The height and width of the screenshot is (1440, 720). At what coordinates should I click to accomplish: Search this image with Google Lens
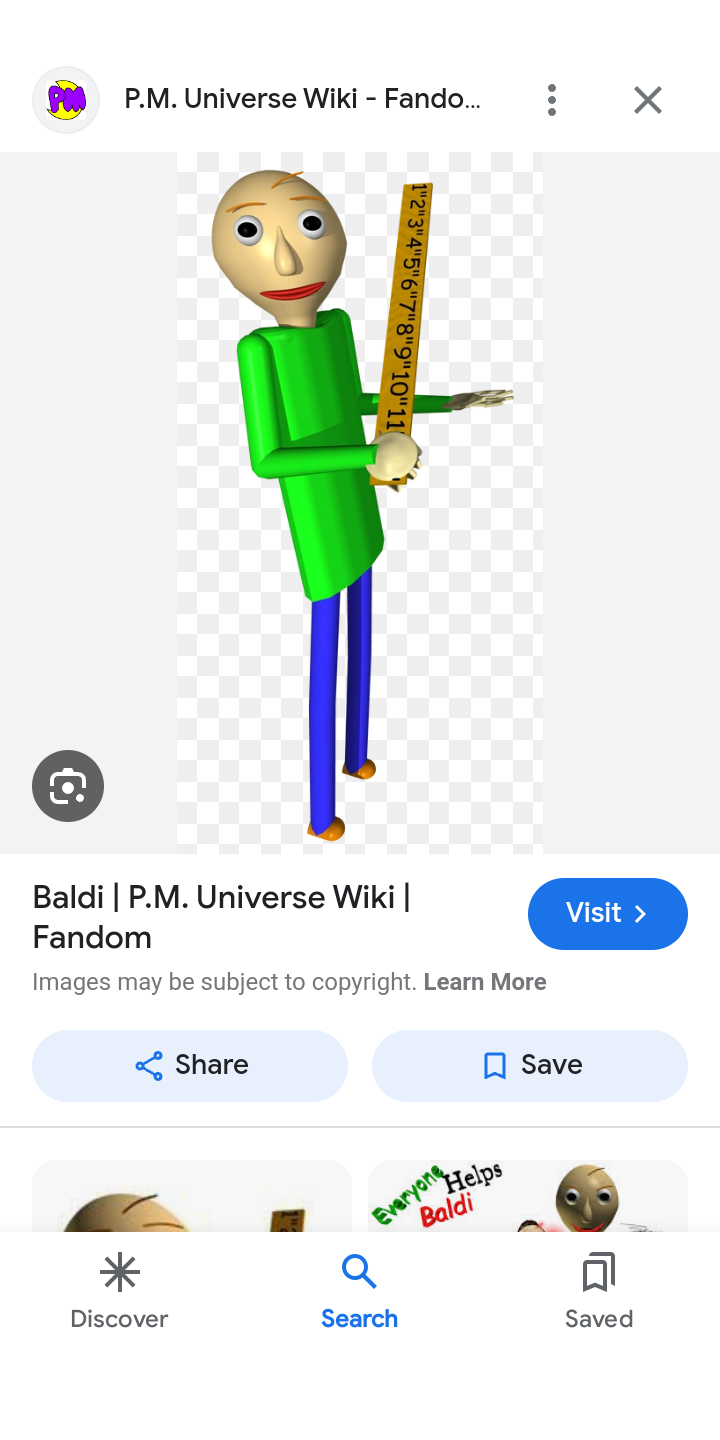68,786
